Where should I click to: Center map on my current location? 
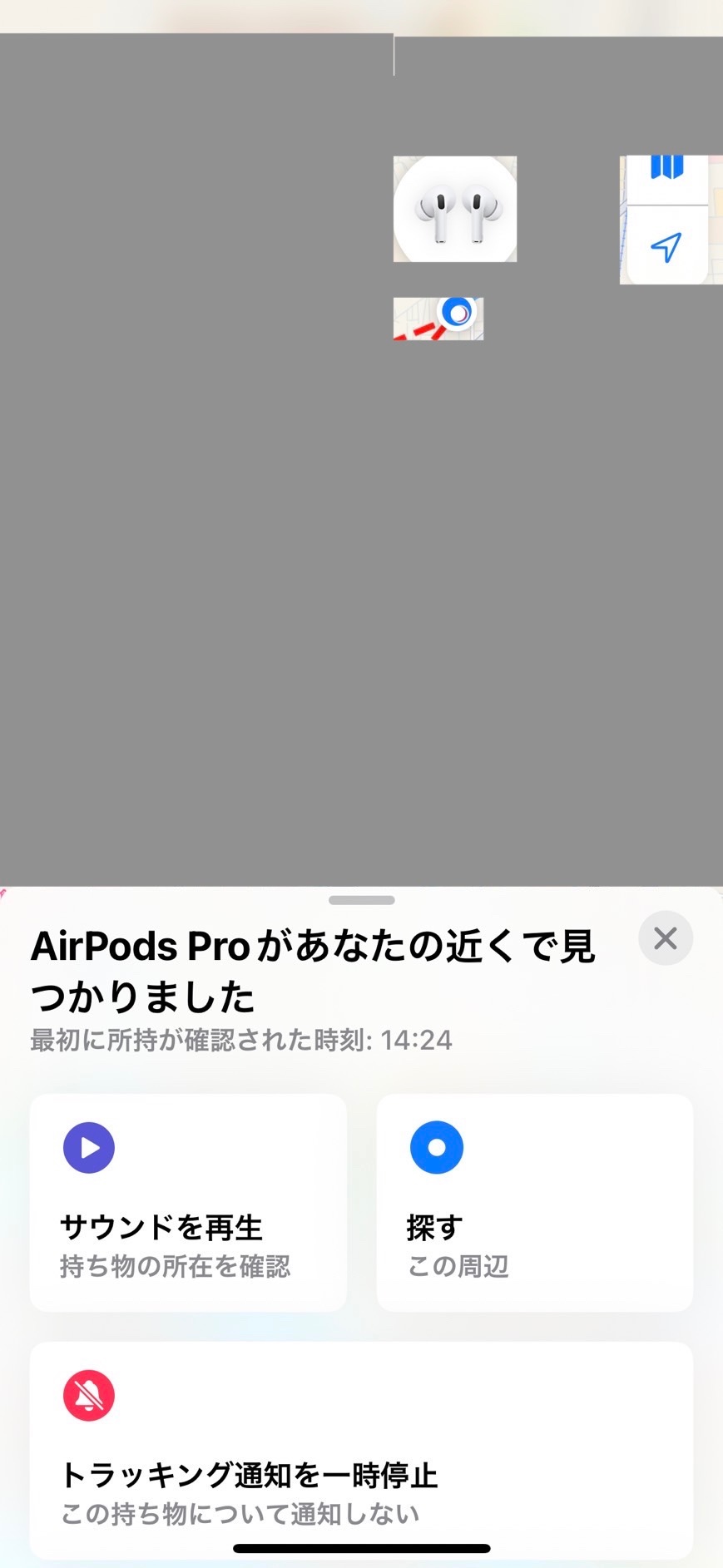[666, 246]
